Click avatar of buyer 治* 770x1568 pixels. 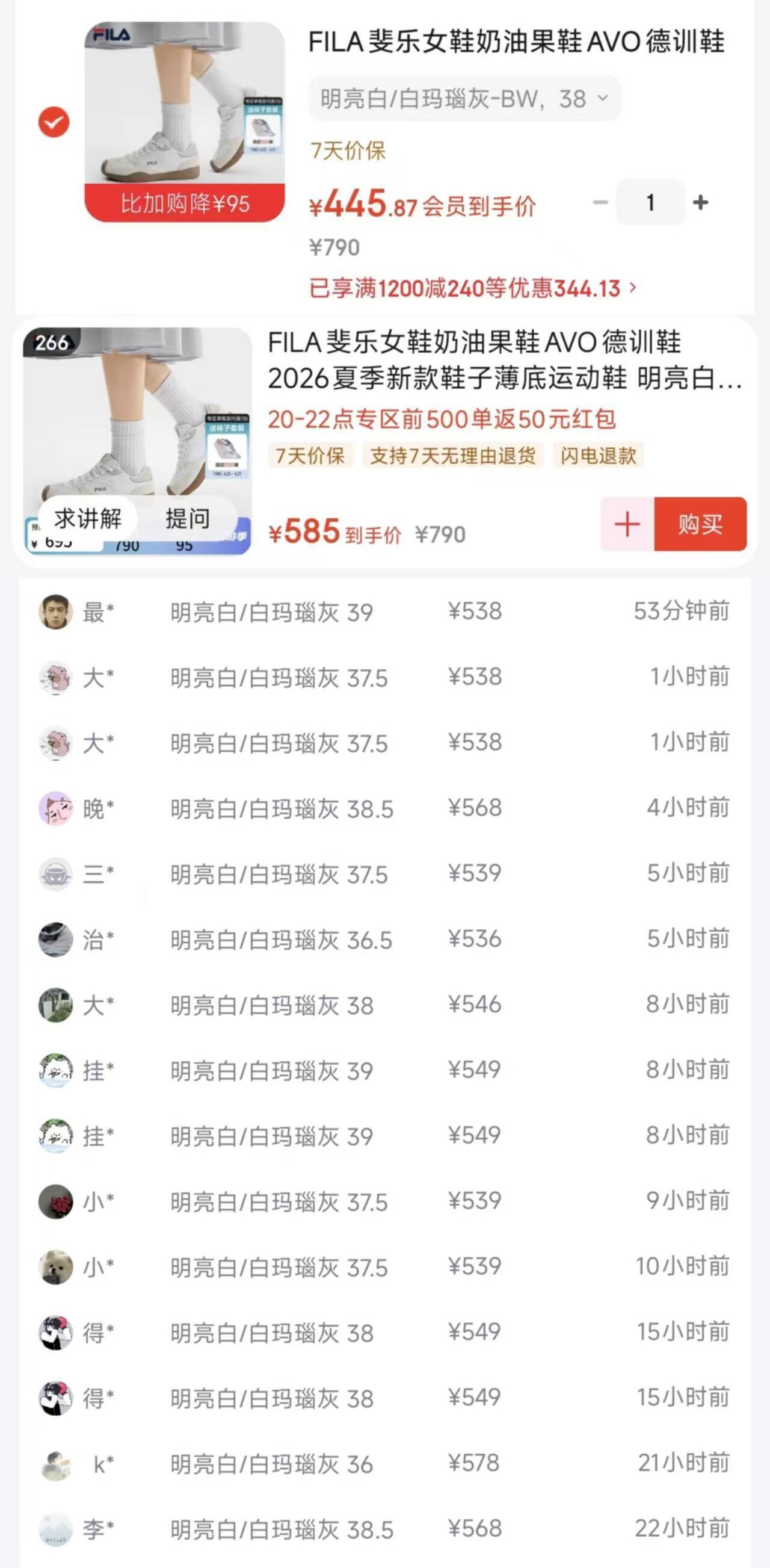[x=55, y=941]
